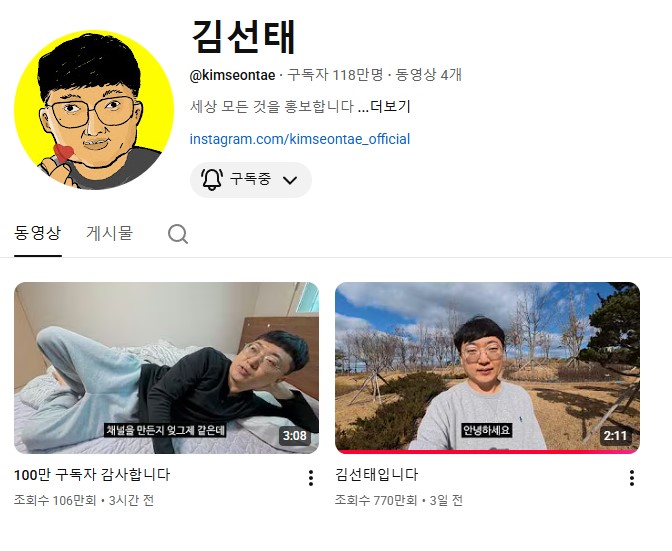Open more options for 100만 구독자 감사합니다
Image resolution: width=672 pixels, height=551 pixels.
(x=310, y=478)
